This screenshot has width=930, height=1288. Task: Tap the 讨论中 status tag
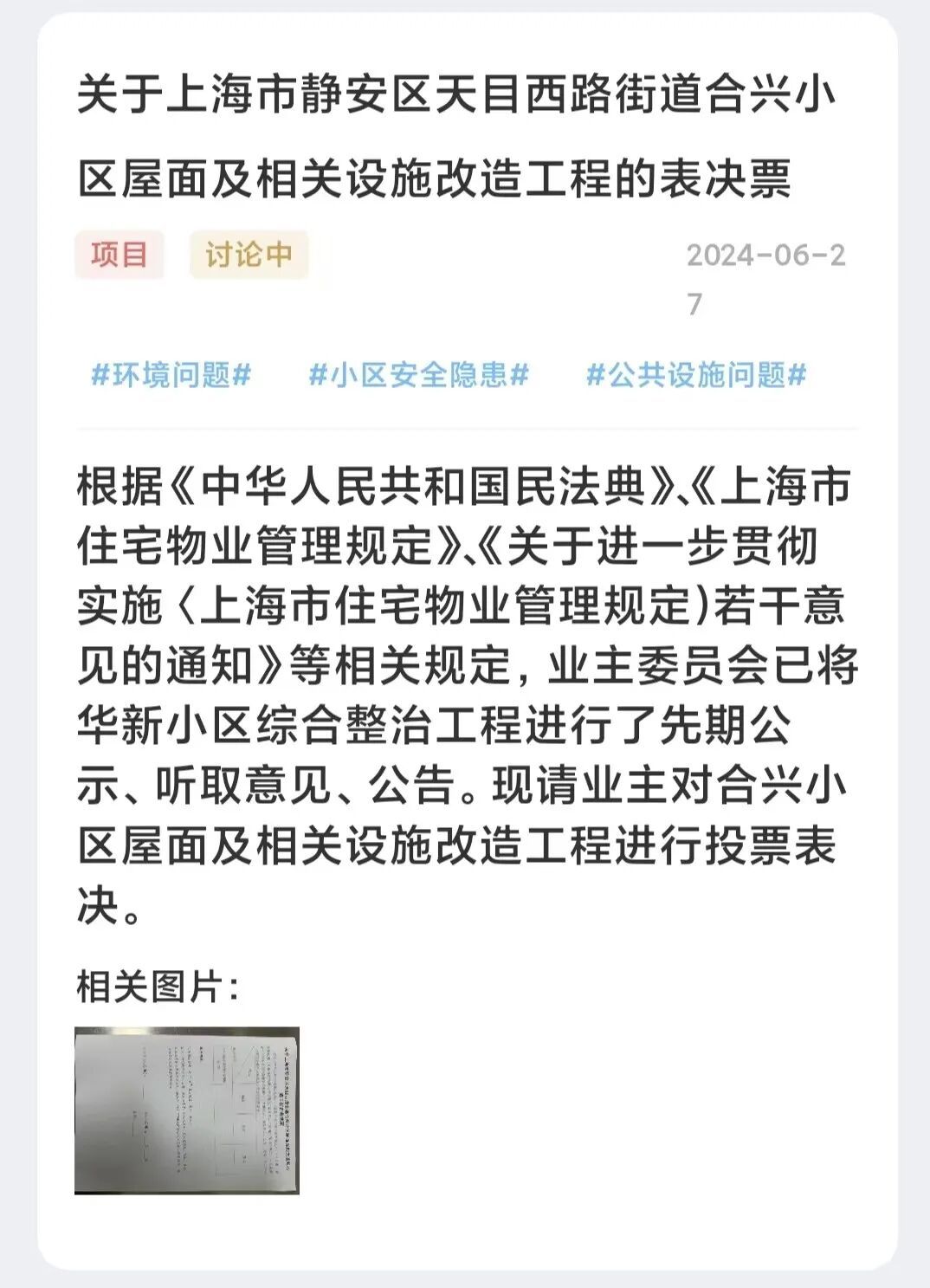click(x=249, y=255)
